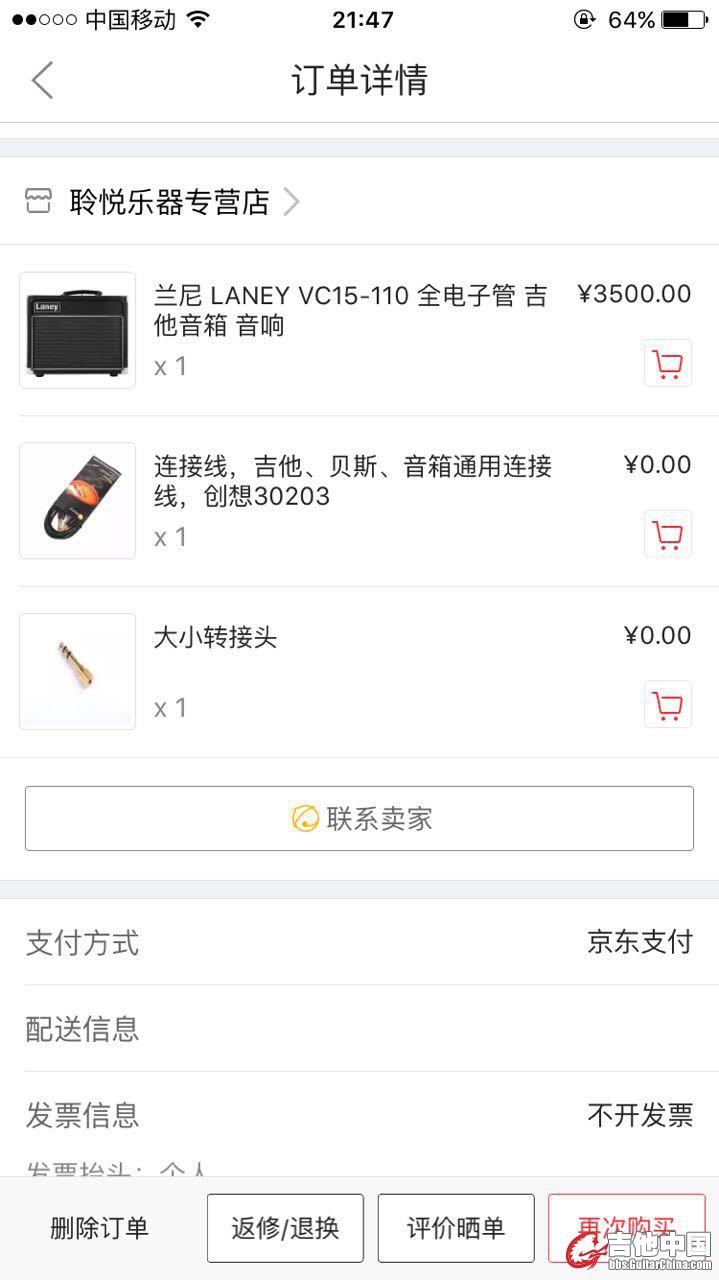Add the 连接线 cable to cart
719x1280 pixels.
[x=667, y=534]
